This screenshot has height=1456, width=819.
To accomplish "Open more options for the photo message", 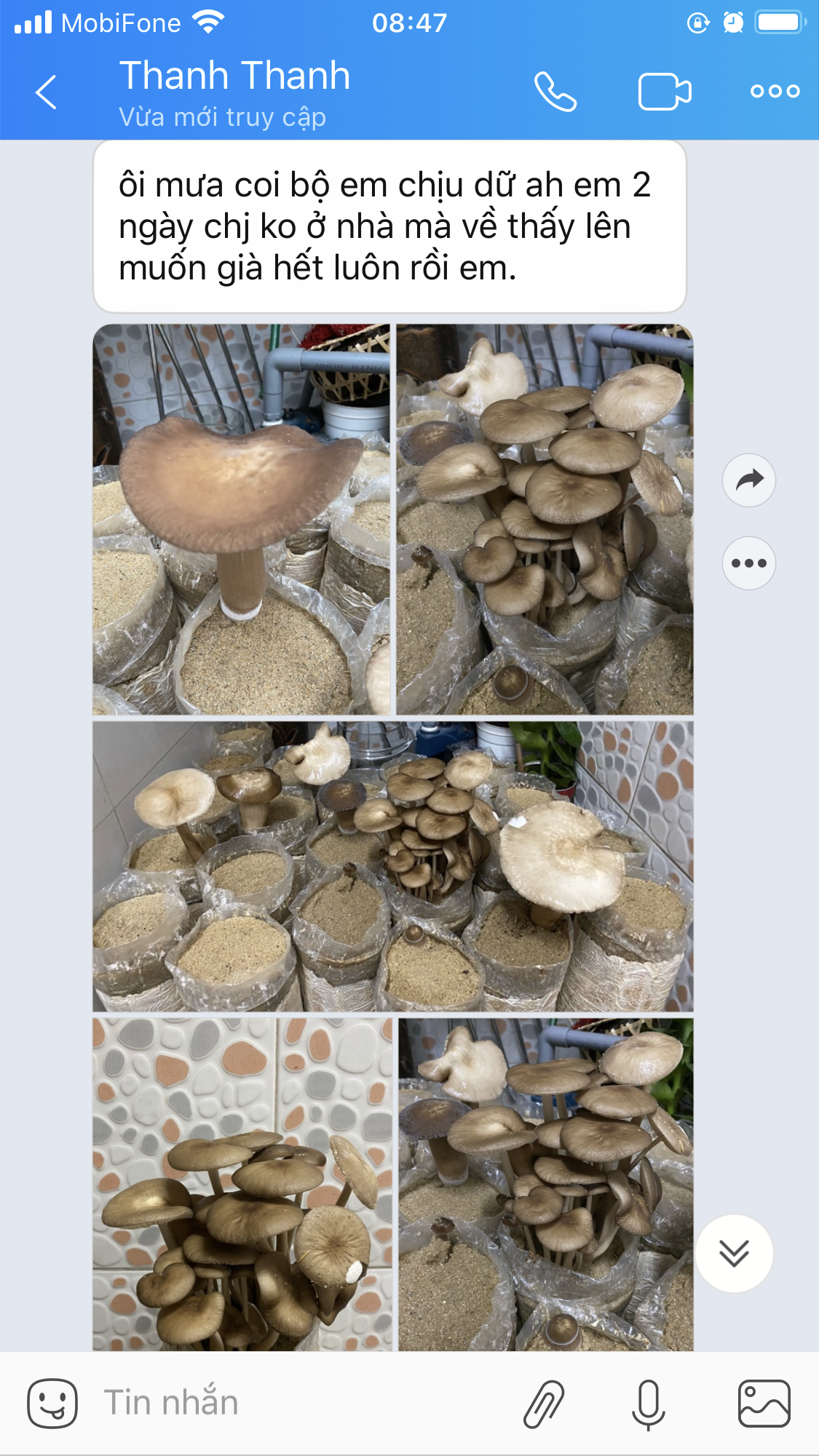I will point(748,563).
